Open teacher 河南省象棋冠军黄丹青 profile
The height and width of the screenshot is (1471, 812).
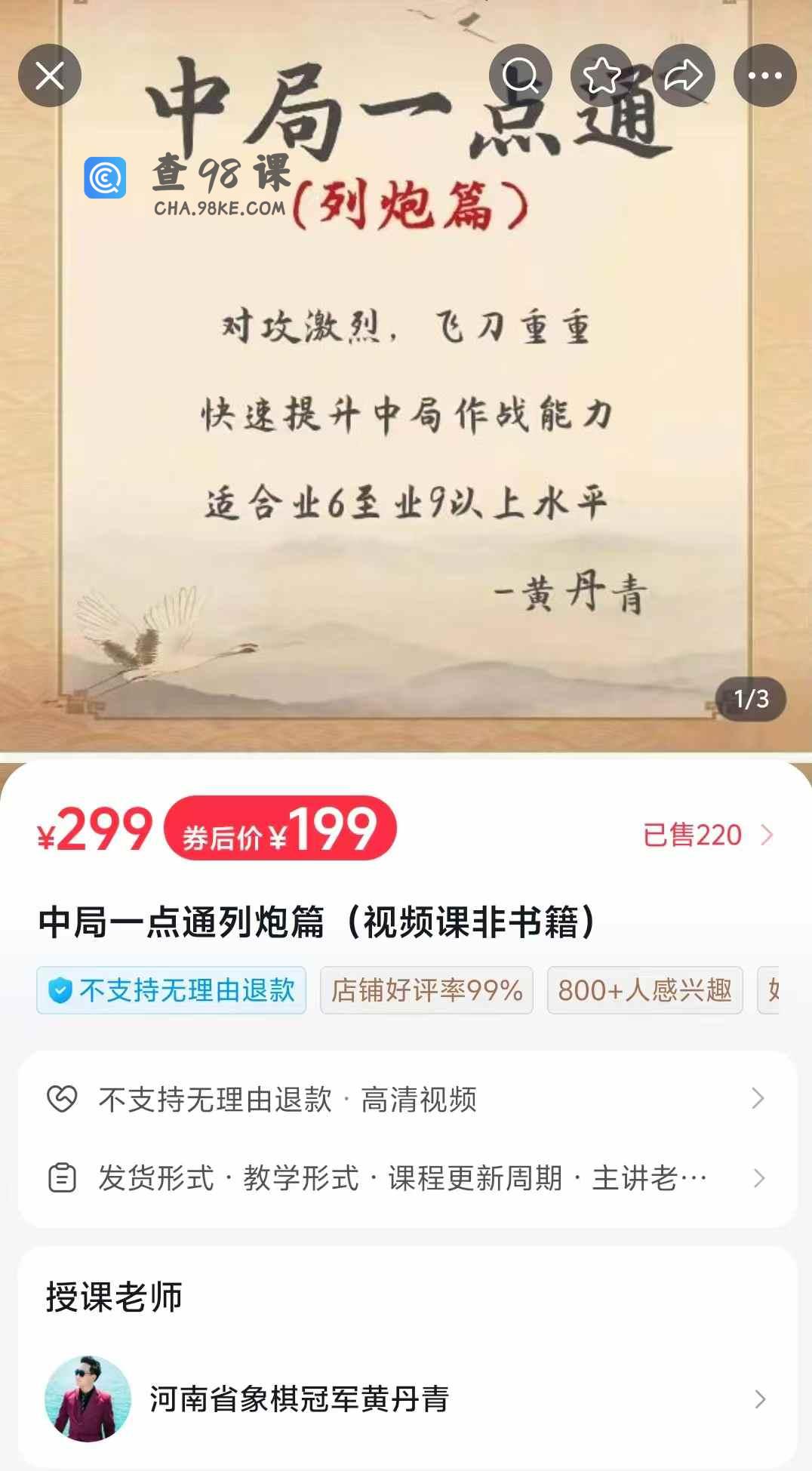(406, 1399)
